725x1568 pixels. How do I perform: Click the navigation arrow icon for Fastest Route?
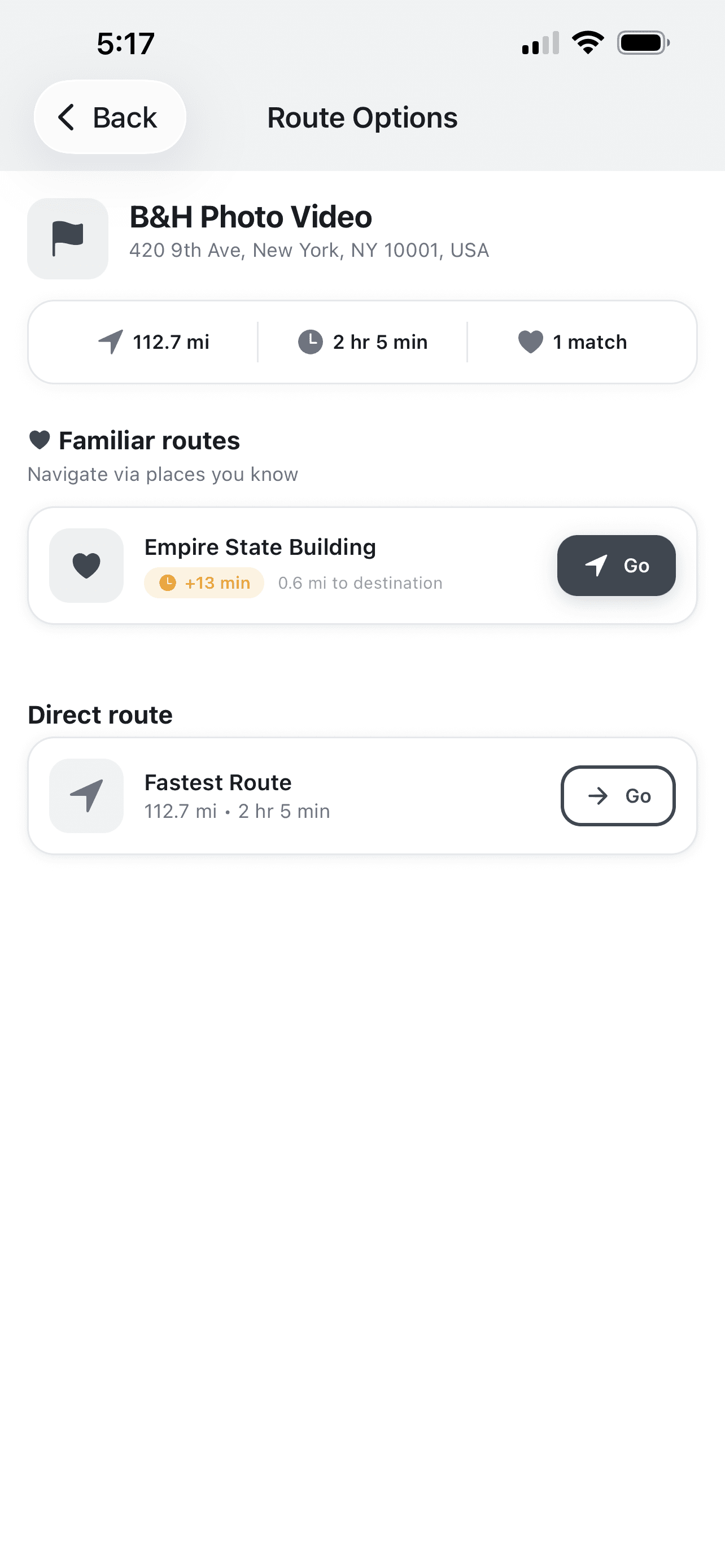pos(86,795)
